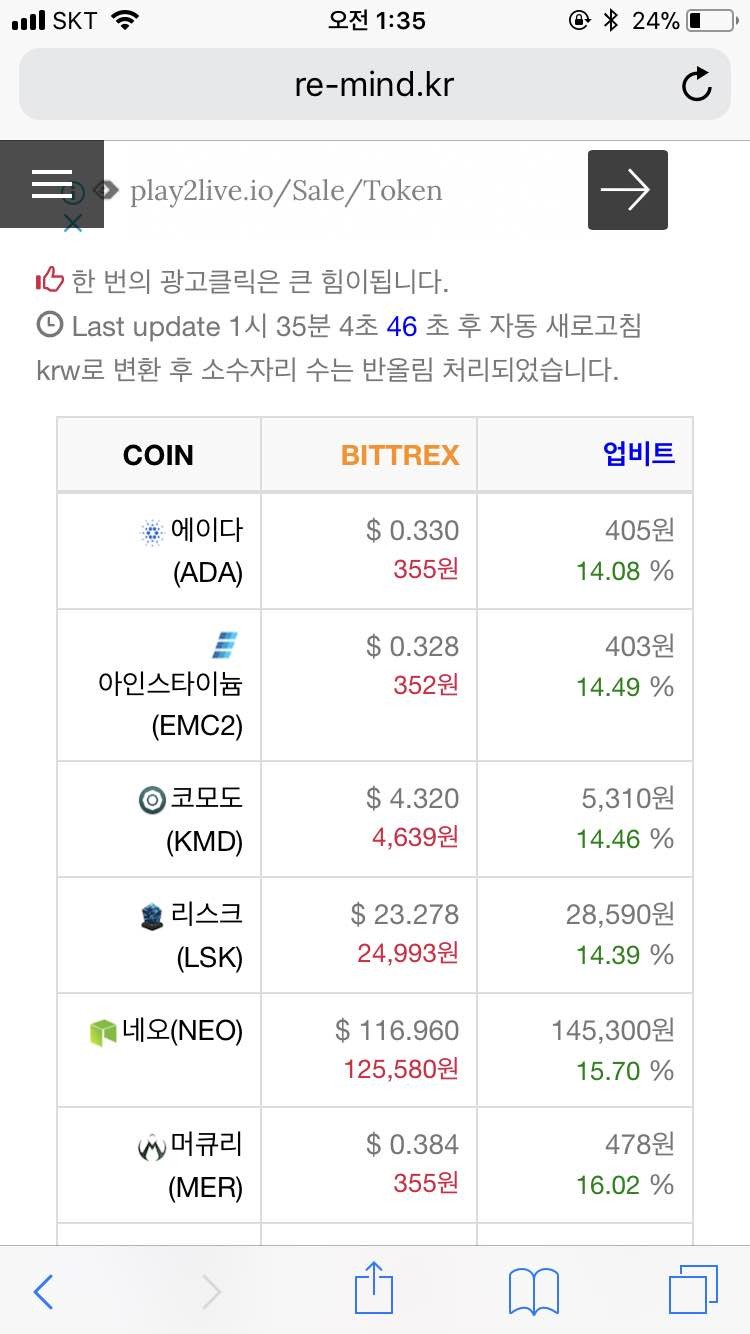
Task: Reload the re-mind.kr page
Action: 697,85
